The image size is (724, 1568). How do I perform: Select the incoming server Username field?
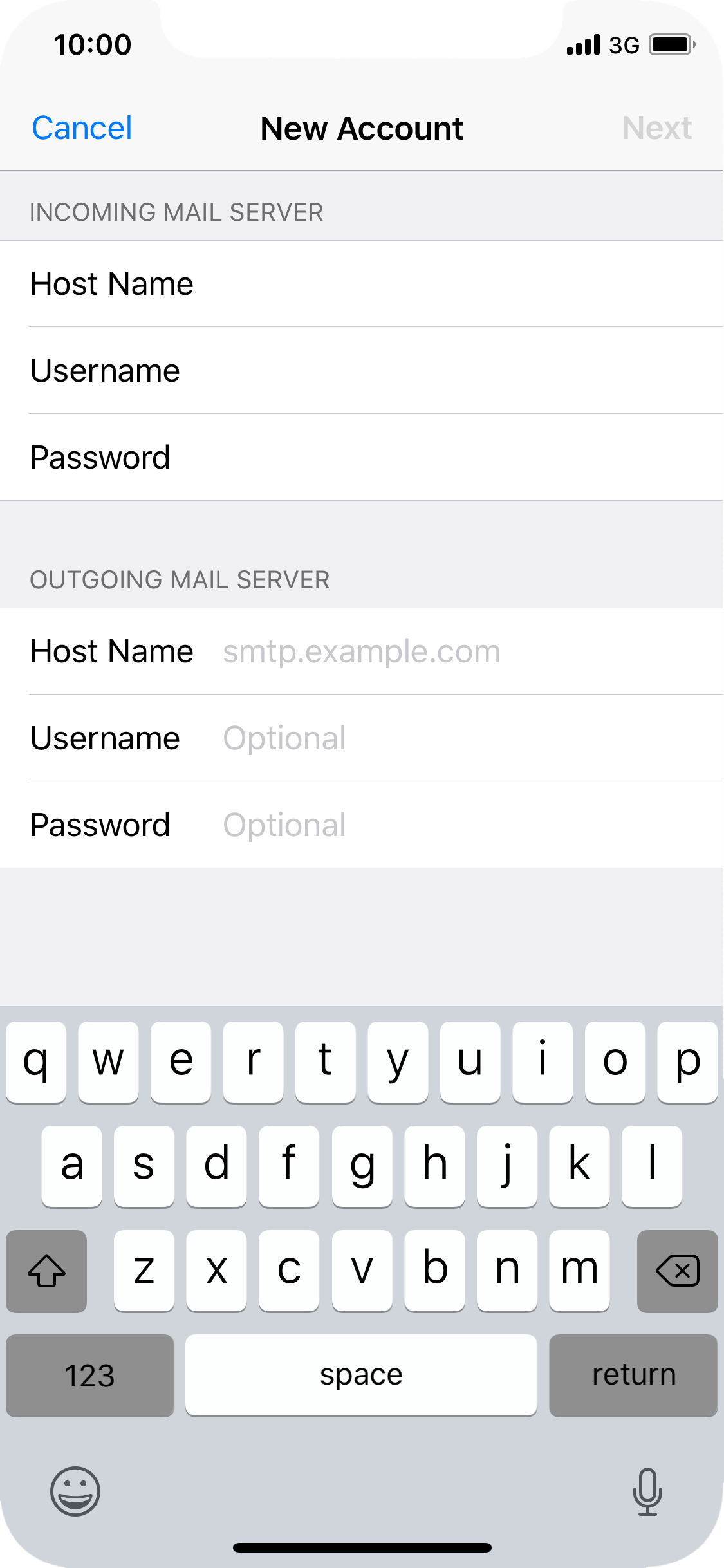362,371
